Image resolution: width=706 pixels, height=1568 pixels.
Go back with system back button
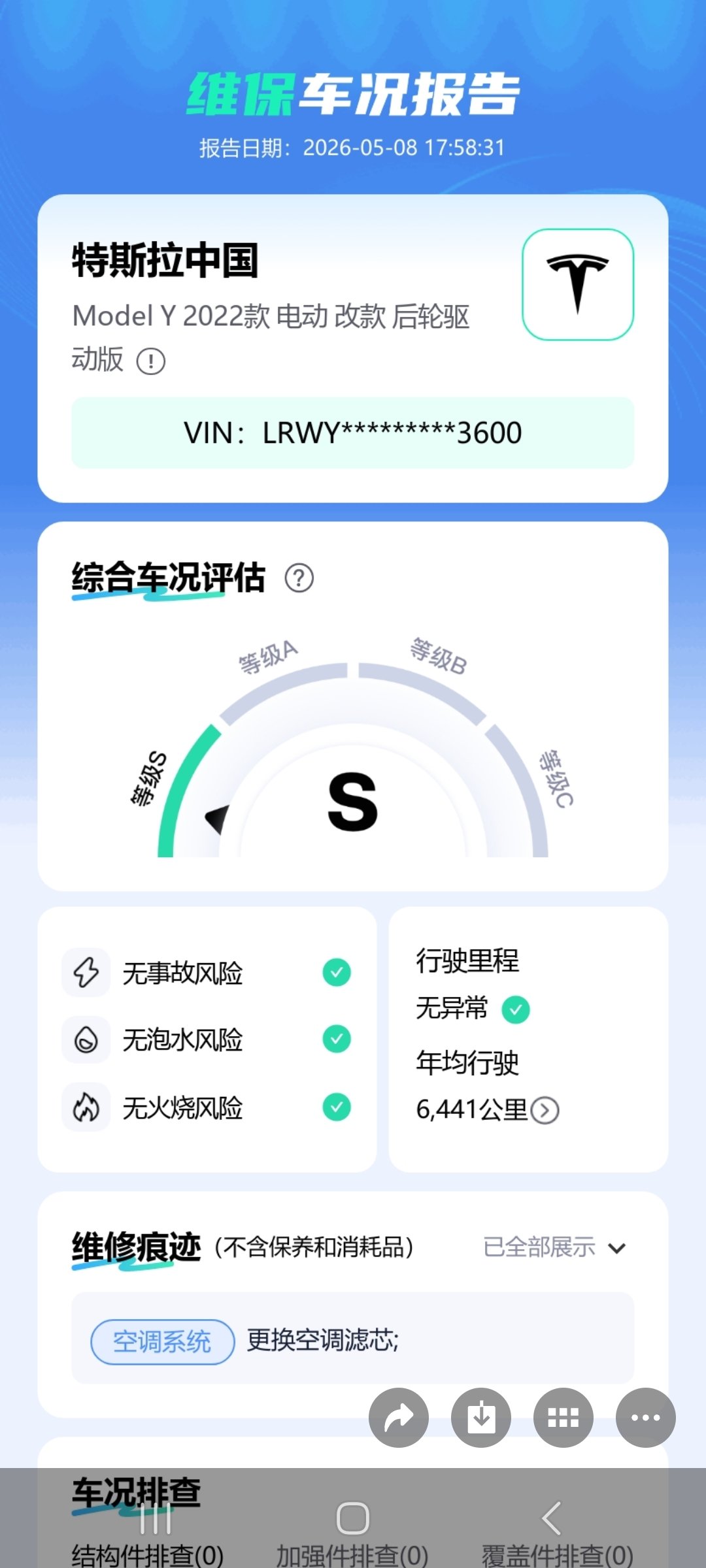point(551,1518)
